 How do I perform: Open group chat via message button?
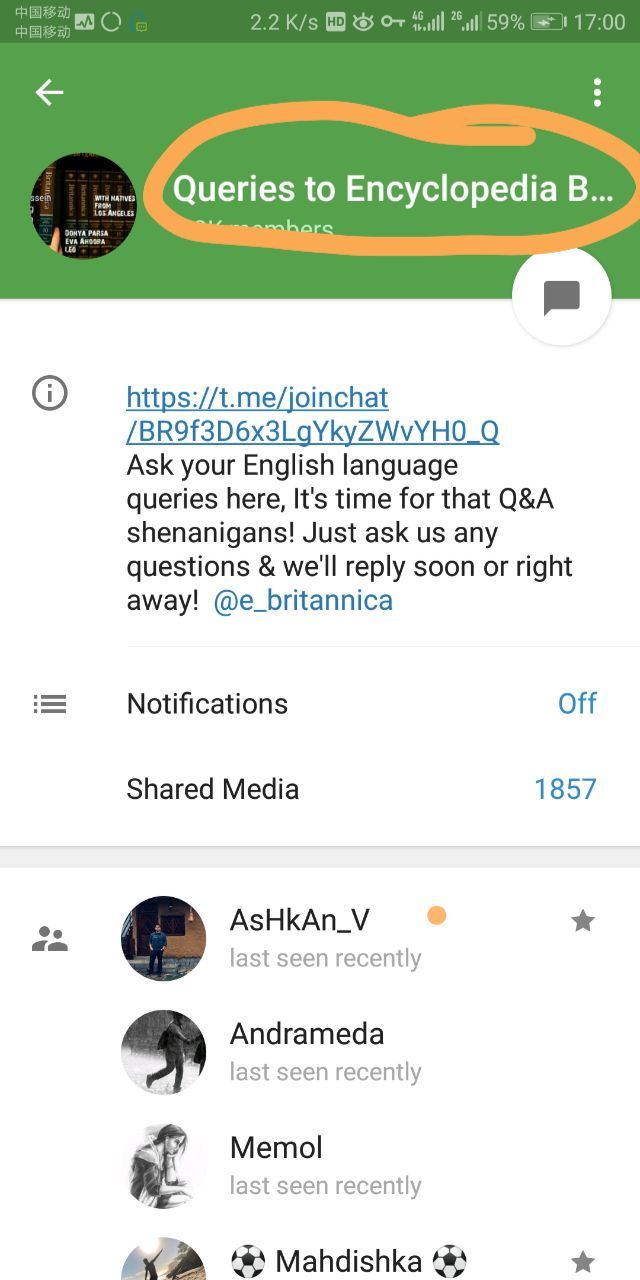coord(561,297)
